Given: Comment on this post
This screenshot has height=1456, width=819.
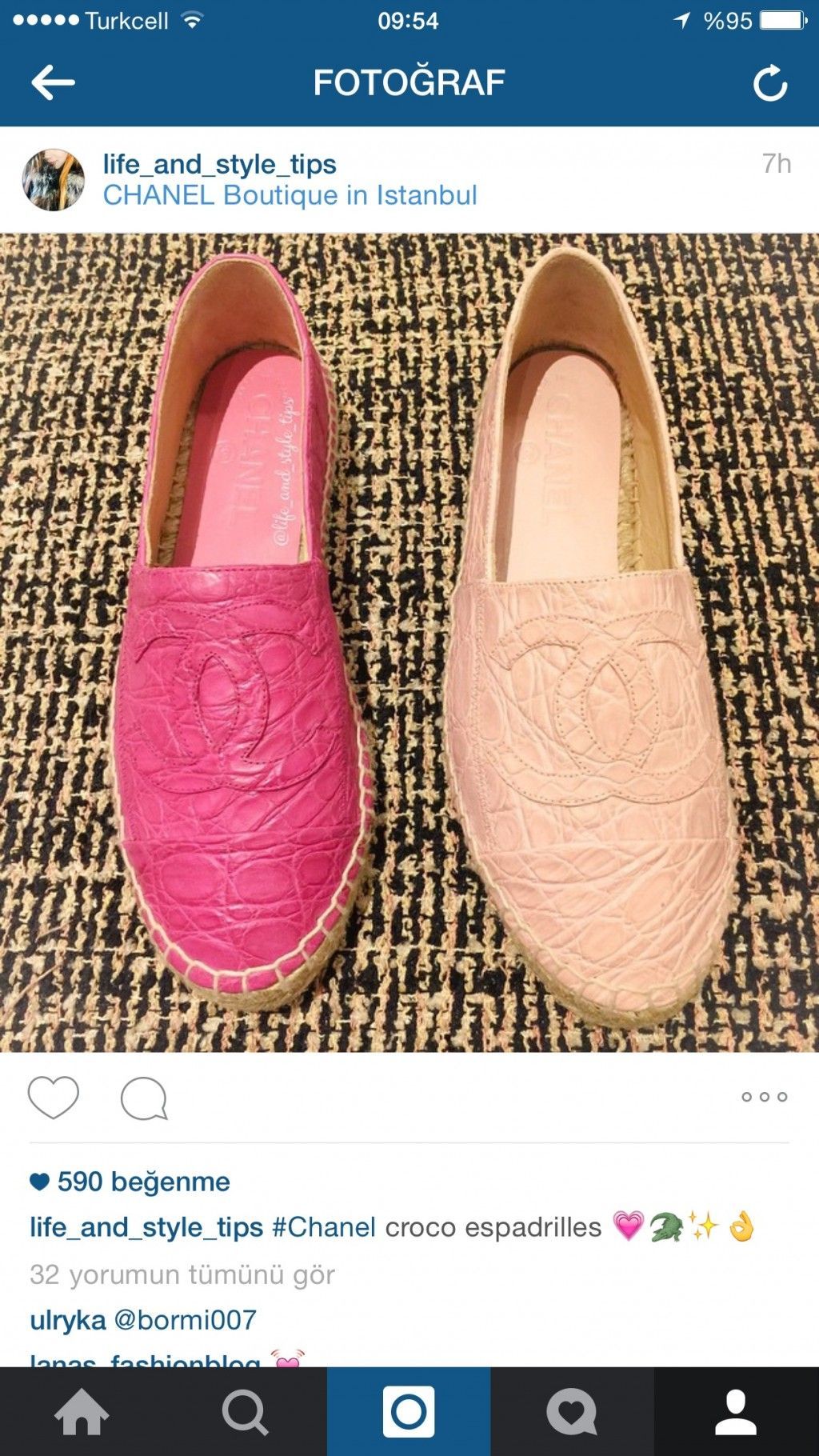Looking at the screenshot, I should coord(144,1098).
